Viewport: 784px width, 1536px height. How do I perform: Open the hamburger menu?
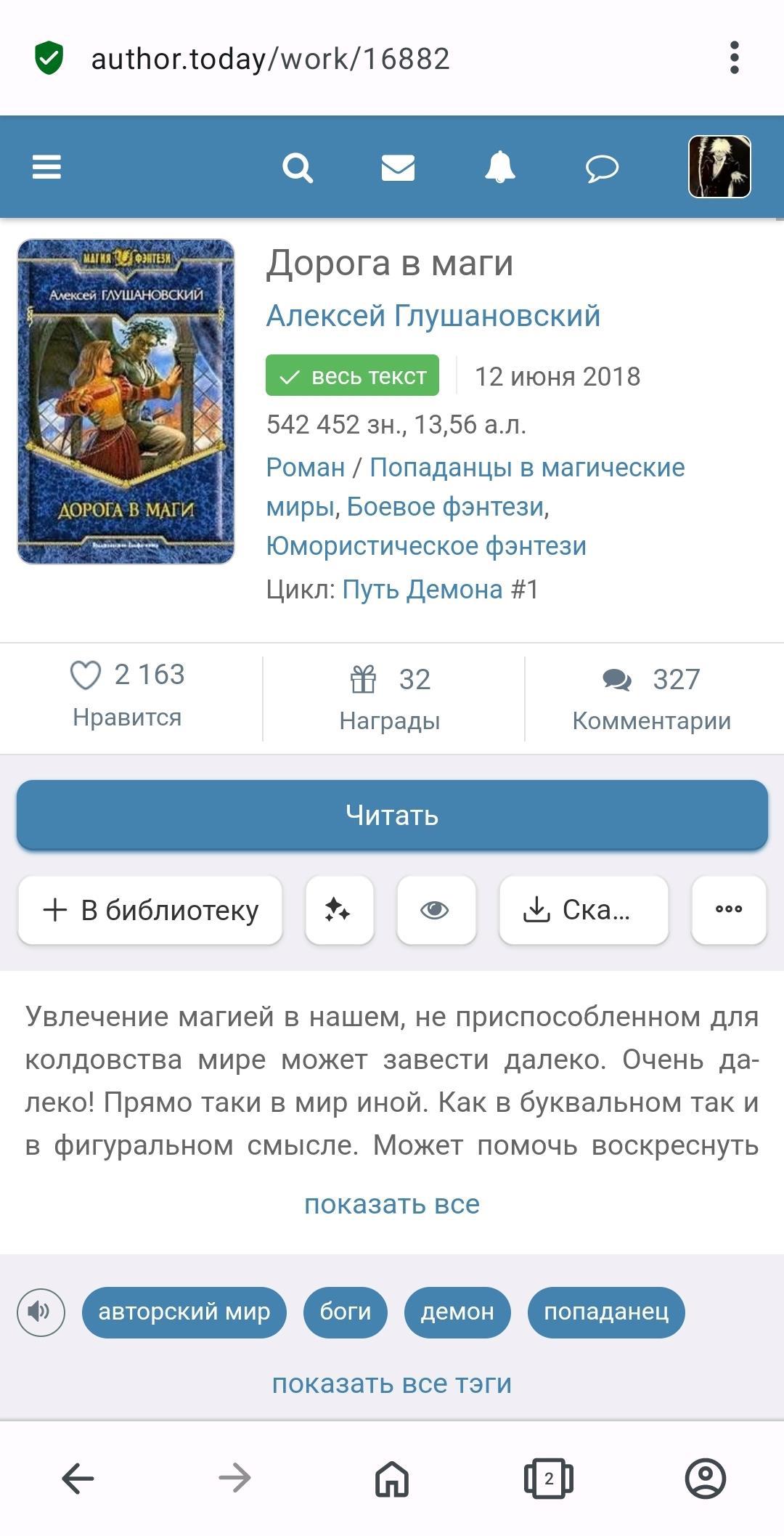(46, 167)
